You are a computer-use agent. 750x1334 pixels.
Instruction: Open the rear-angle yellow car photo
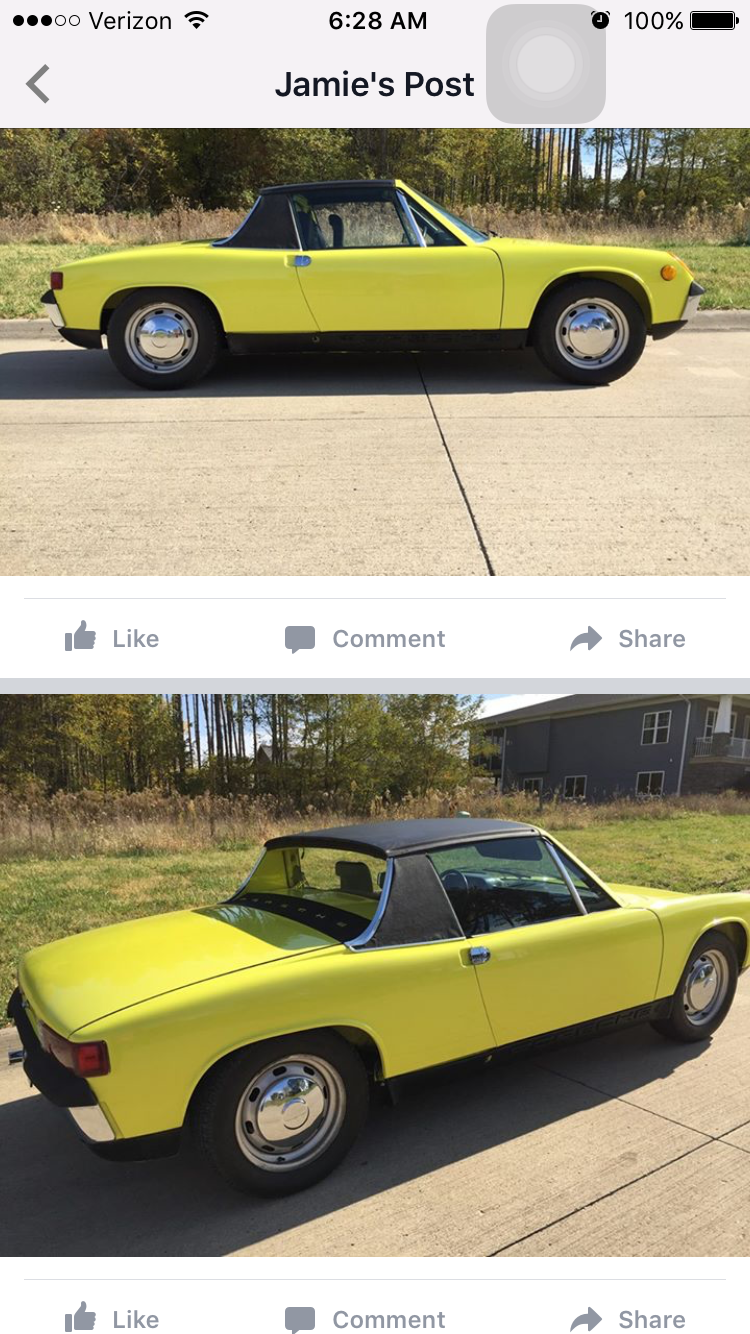(x=375, y=975)
